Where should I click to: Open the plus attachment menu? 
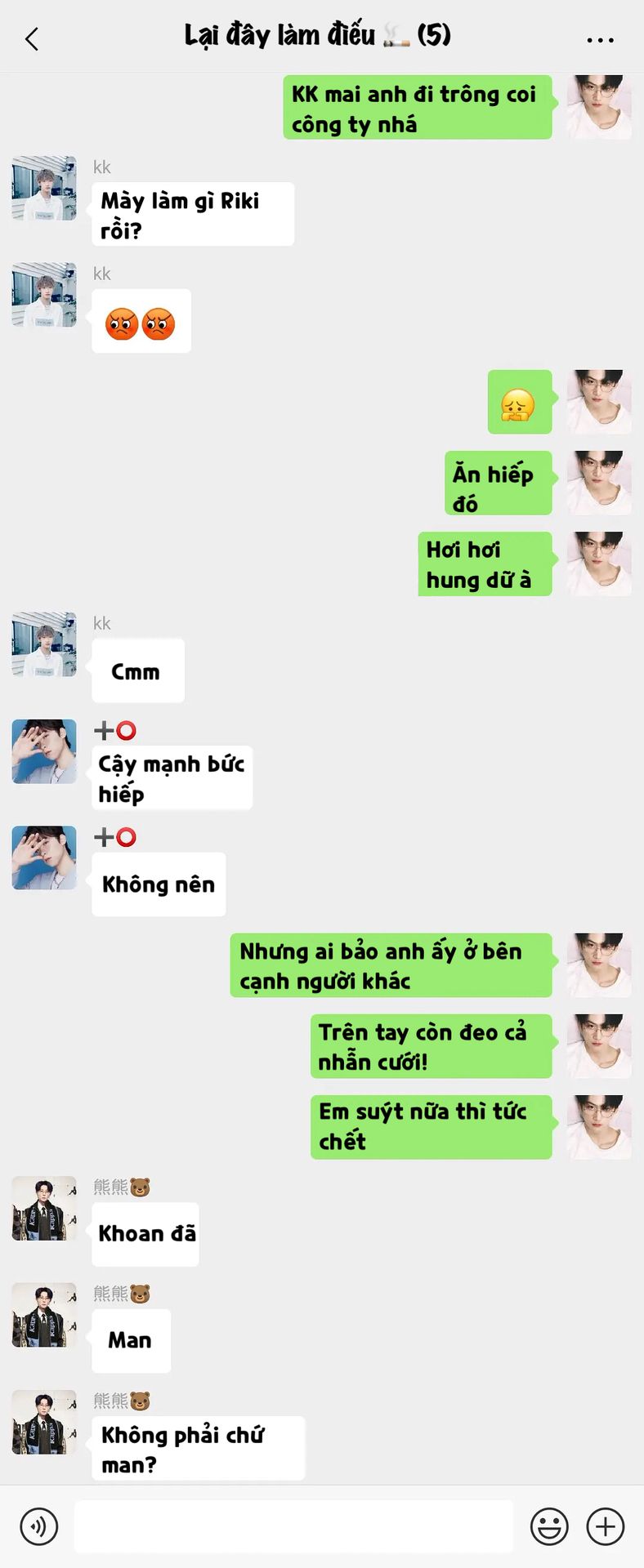(x=606, y=1526)
